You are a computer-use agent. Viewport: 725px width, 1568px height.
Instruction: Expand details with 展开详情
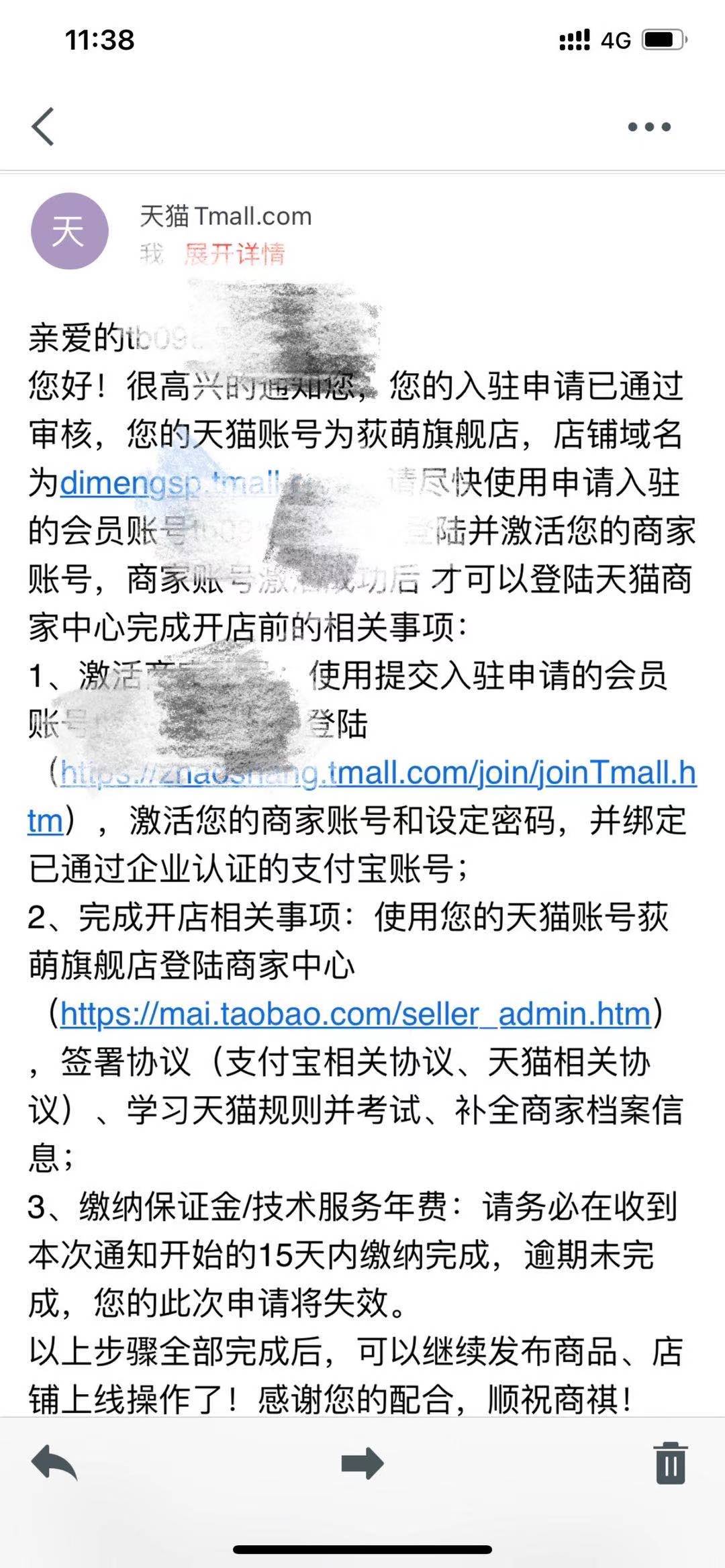click(x=234, y=254)
